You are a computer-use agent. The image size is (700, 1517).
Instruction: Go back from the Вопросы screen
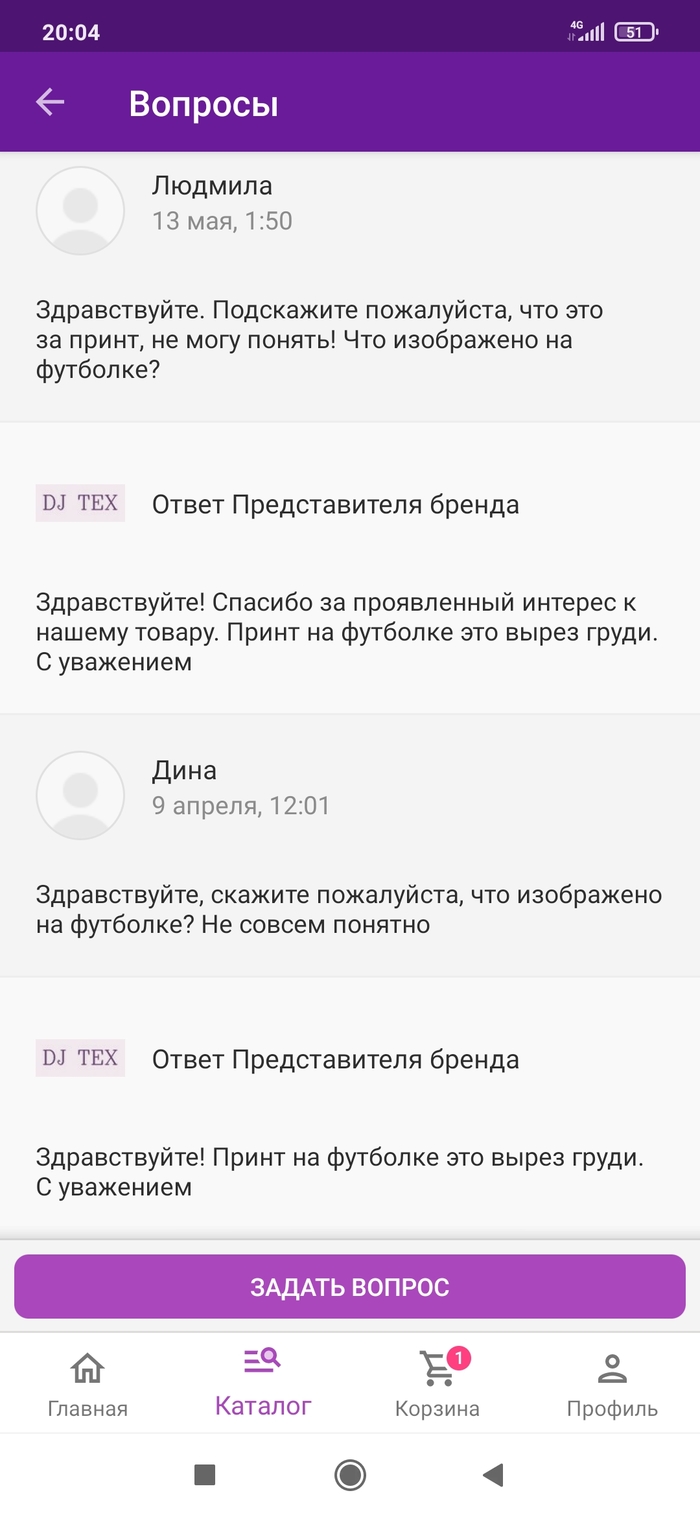click(50, 102)
